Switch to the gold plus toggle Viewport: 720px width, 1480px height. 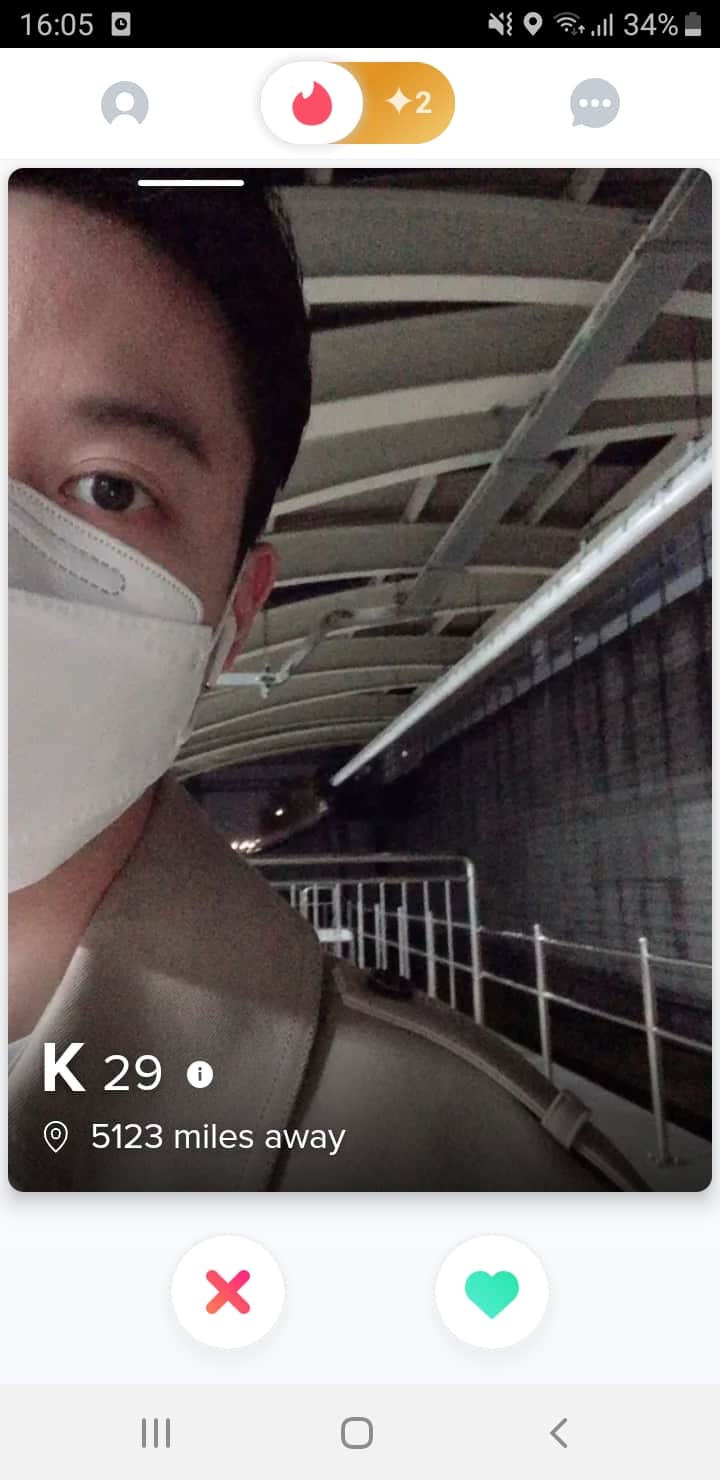(x=409, y=103)
